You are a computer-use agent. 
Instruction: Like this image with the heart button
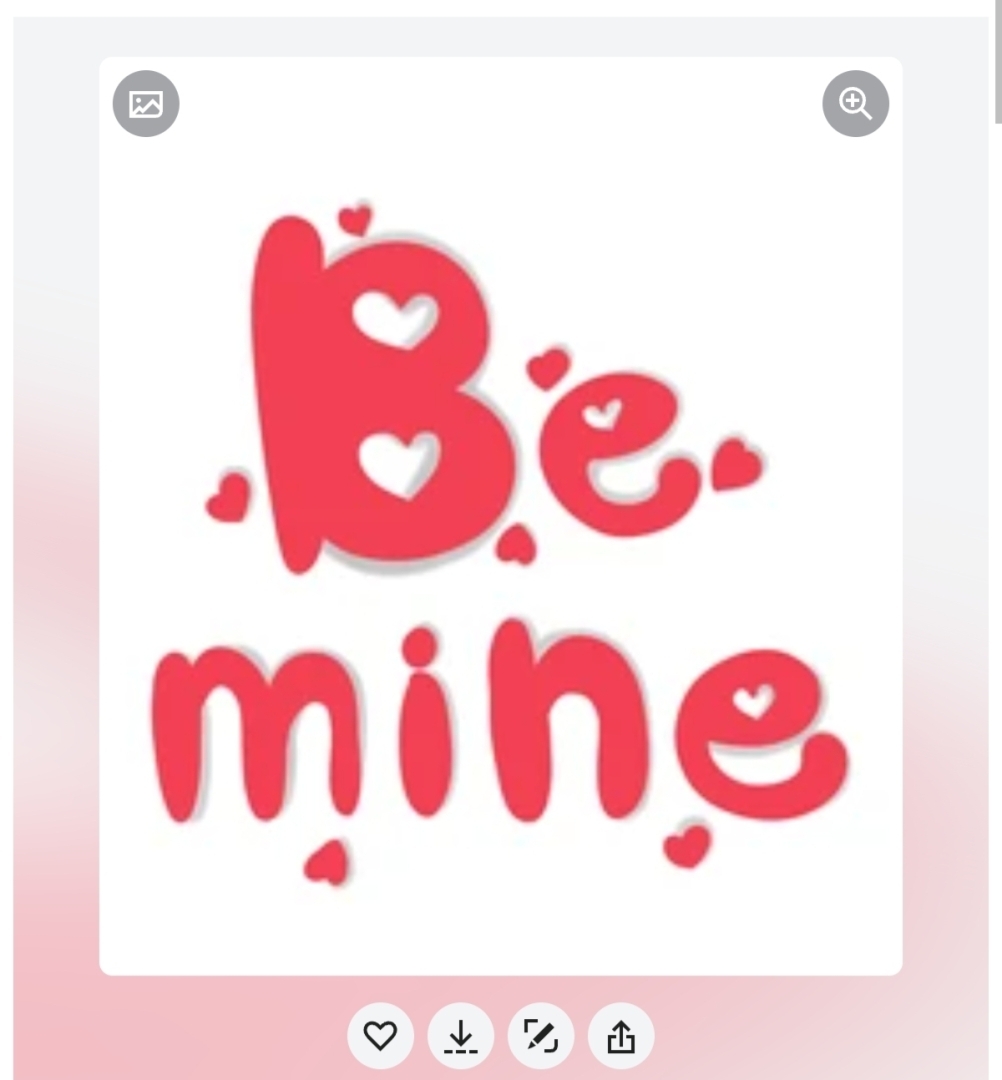tap(380, 1037)
